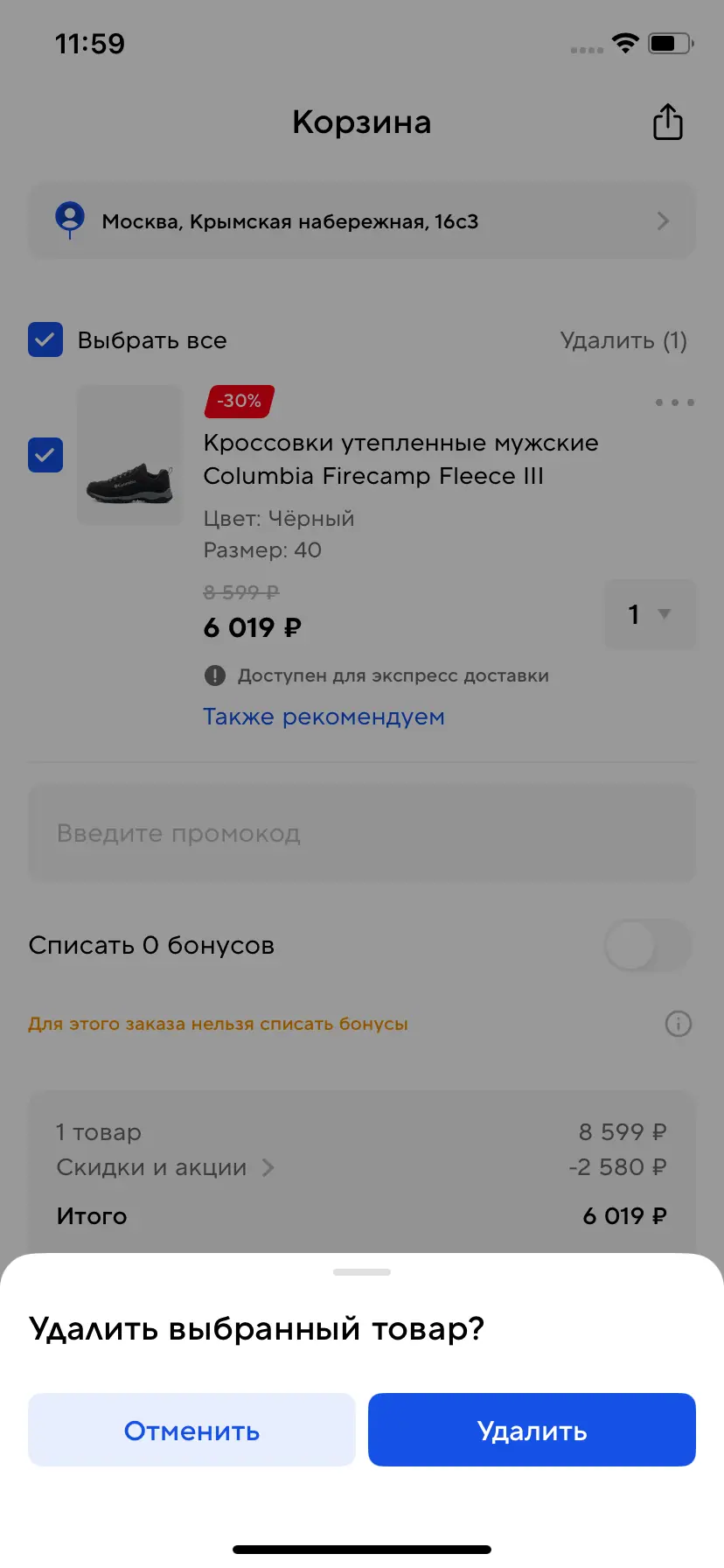
Task: Toggle the Списать 0 бонусов switch
Action: 647,945
